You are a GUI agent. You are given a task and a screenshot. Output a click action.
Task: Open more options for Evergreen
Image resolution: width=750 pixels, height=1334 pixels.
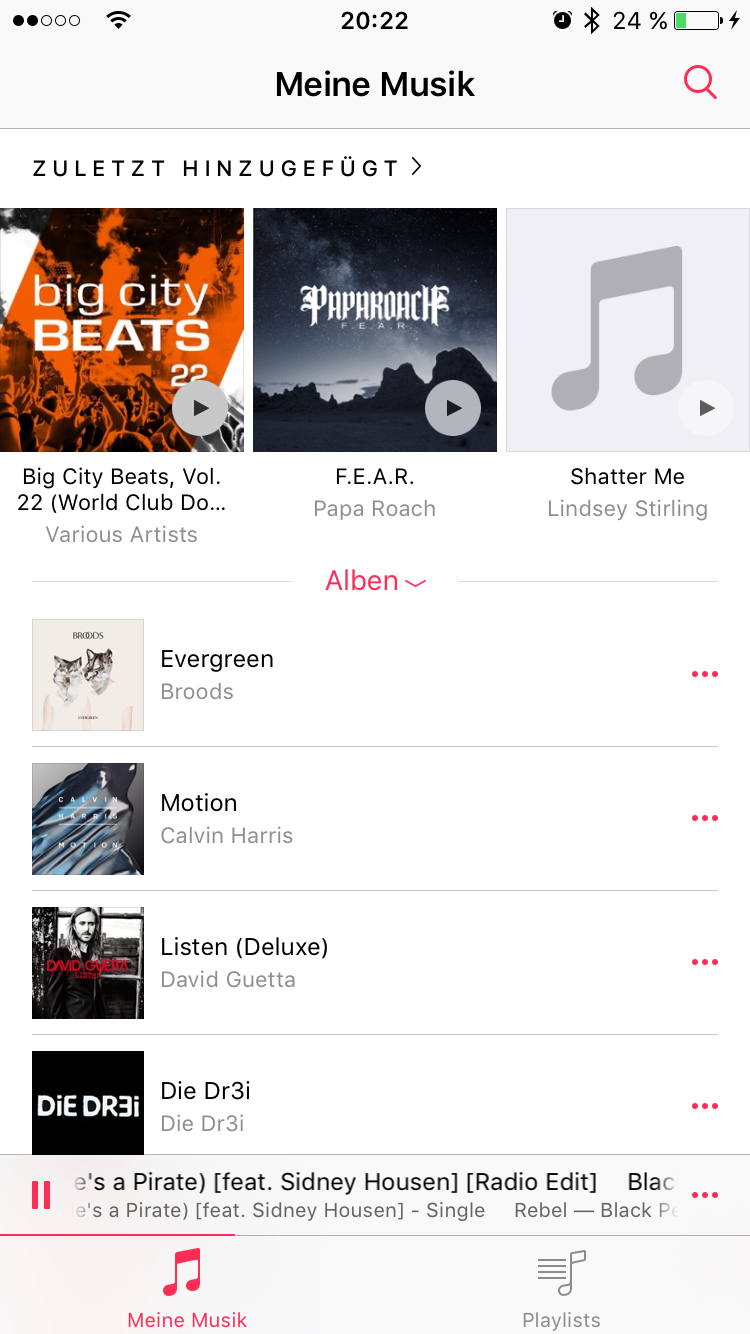point(705,675)
